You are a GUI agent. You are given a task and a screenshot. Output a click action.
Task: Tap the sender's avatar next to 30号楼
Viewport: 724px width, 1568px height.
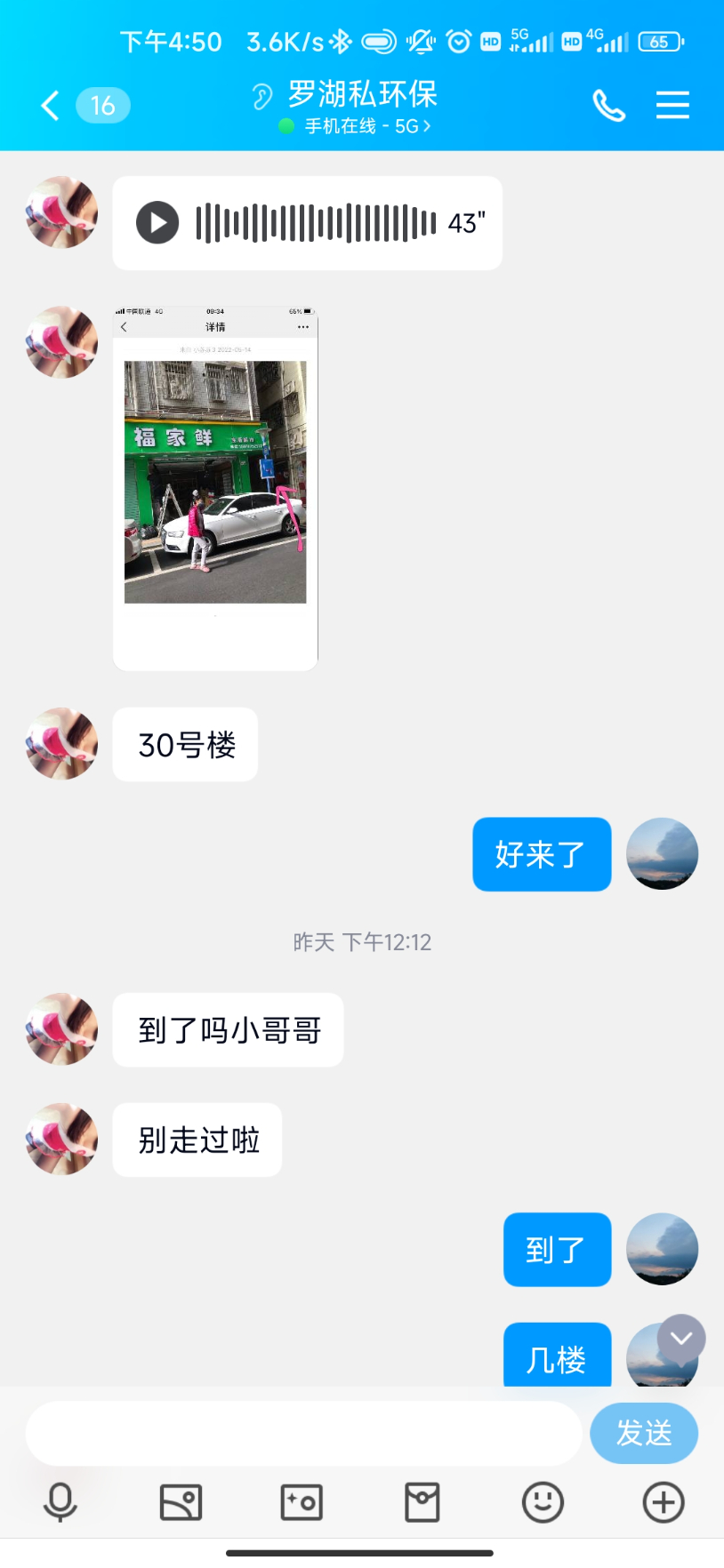(x=60, y=744)
